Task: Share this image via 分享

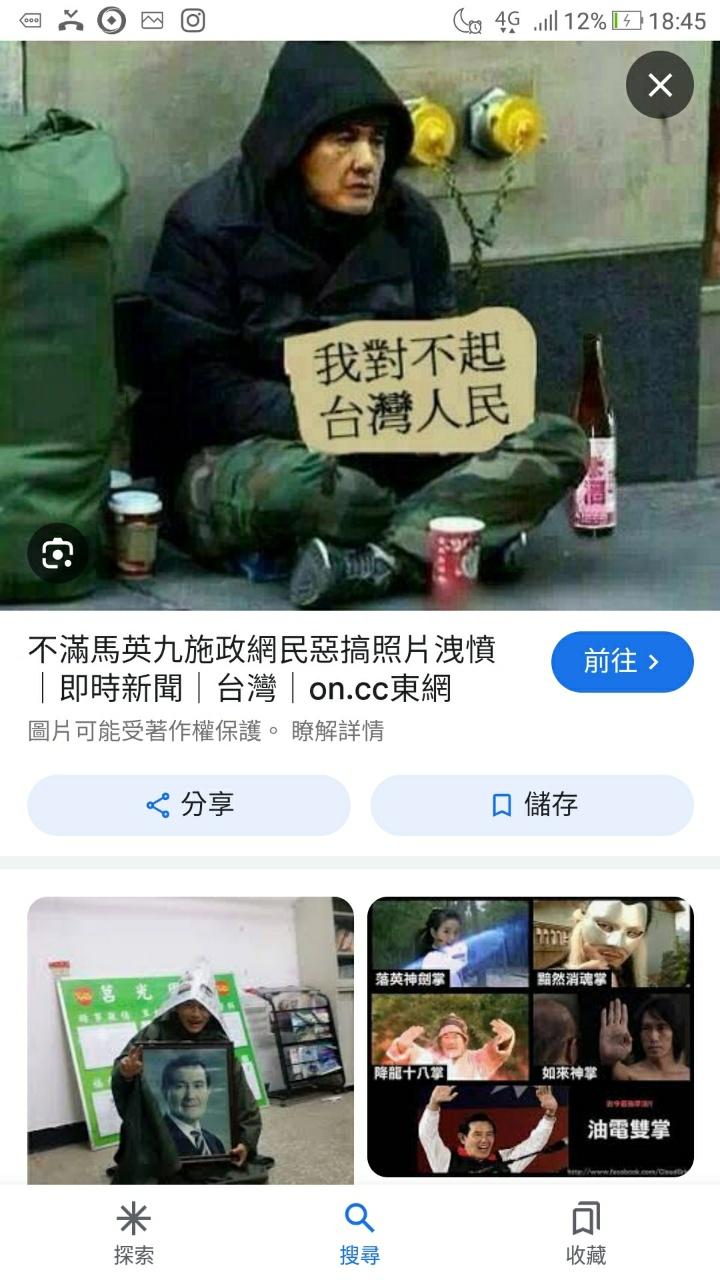Action: click(x=189, y=805)
